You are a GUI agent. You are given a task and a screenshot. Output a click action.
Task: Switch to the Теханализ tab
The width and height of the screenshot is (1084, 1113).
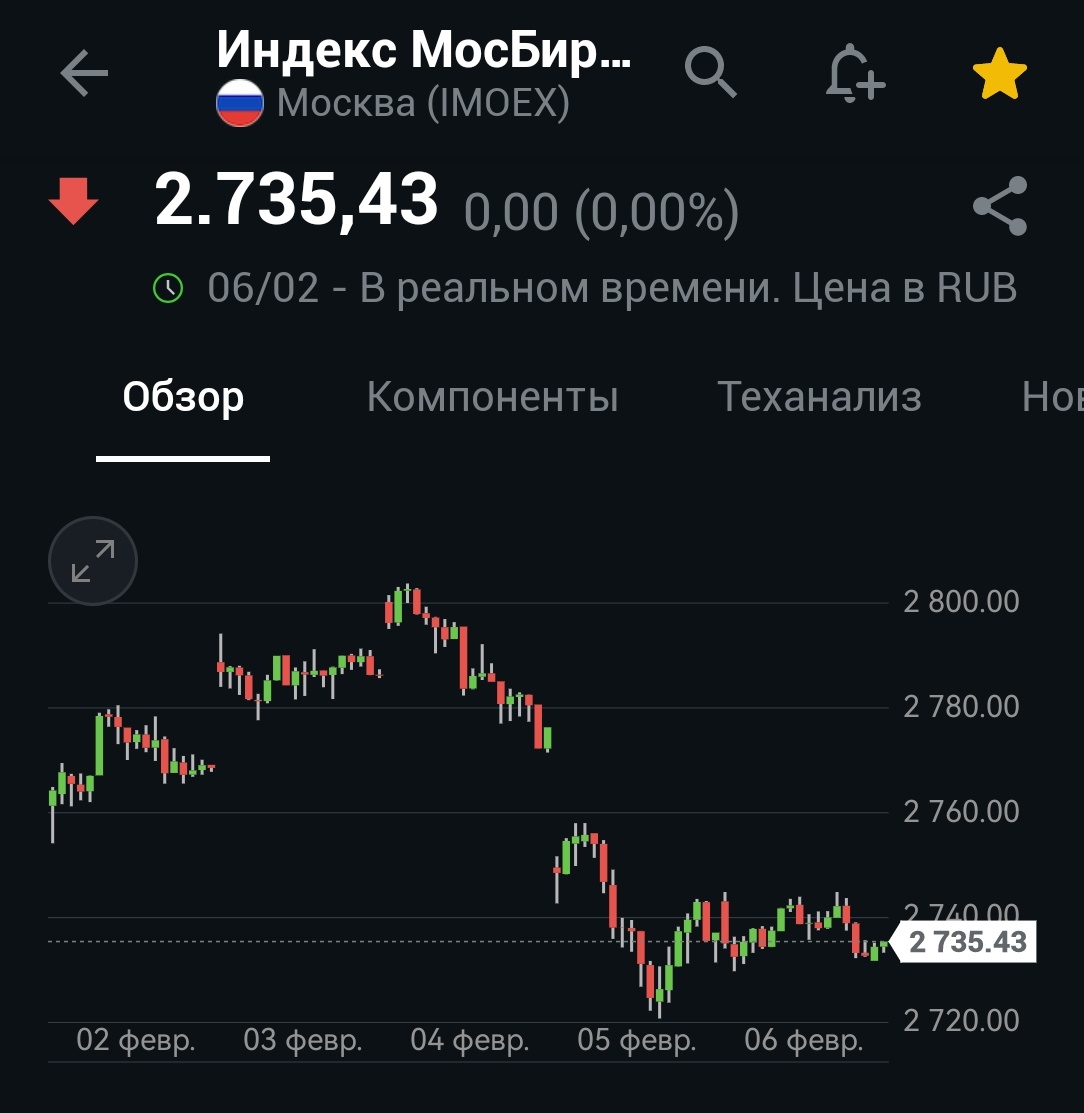tap(819, 398)
